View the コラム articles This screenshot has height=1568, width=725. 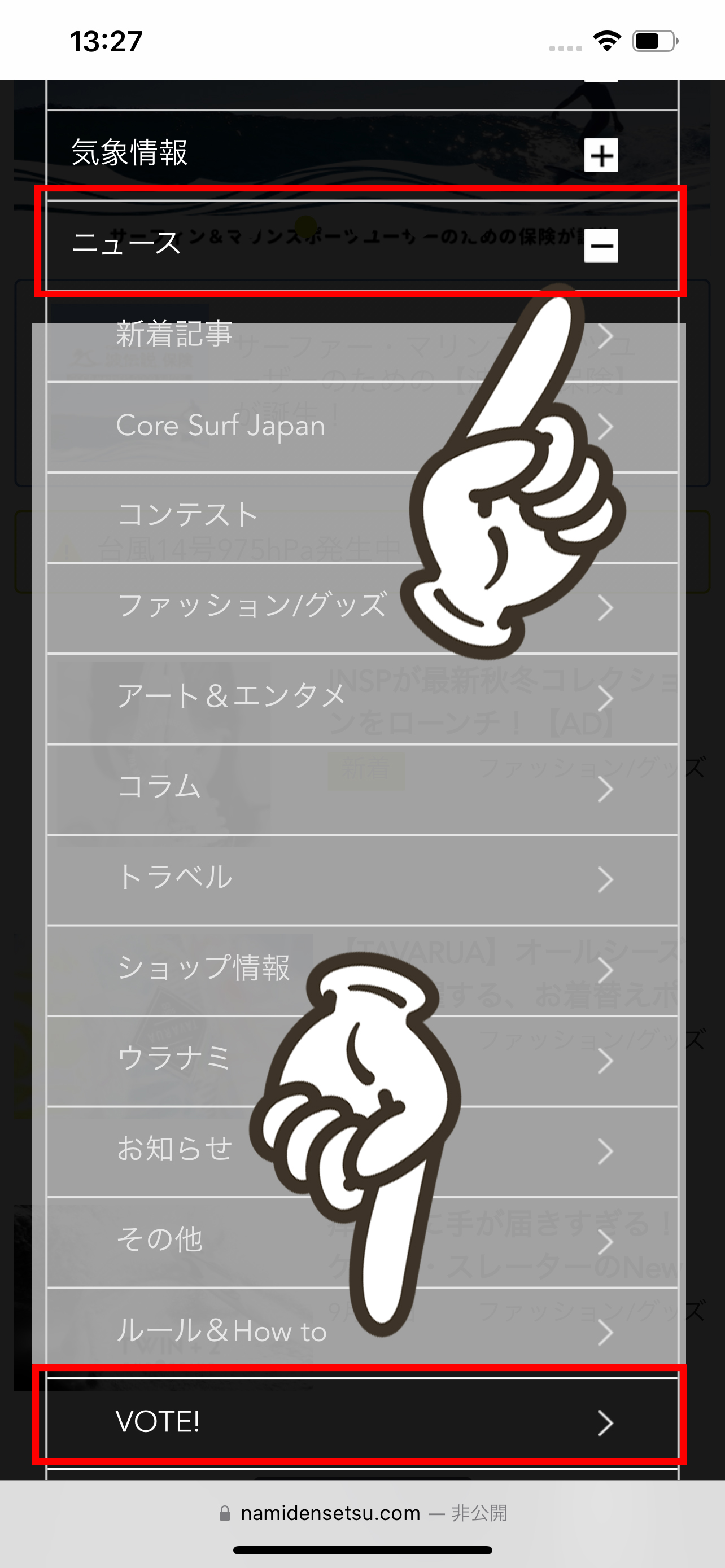(362, 790)
